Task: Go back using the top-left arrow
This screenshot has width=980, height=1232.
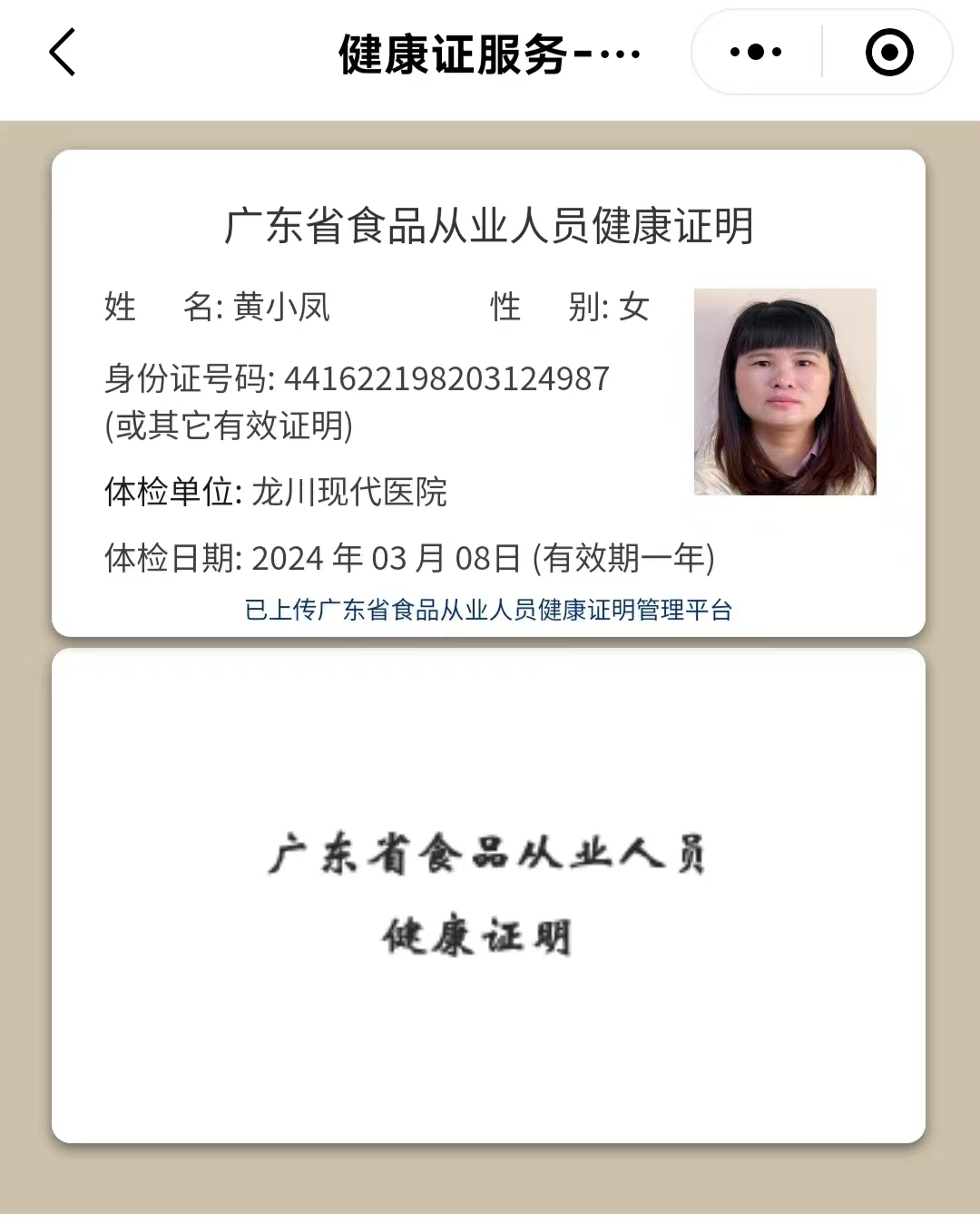Action: pyautogui.click(x=62, y=53)
